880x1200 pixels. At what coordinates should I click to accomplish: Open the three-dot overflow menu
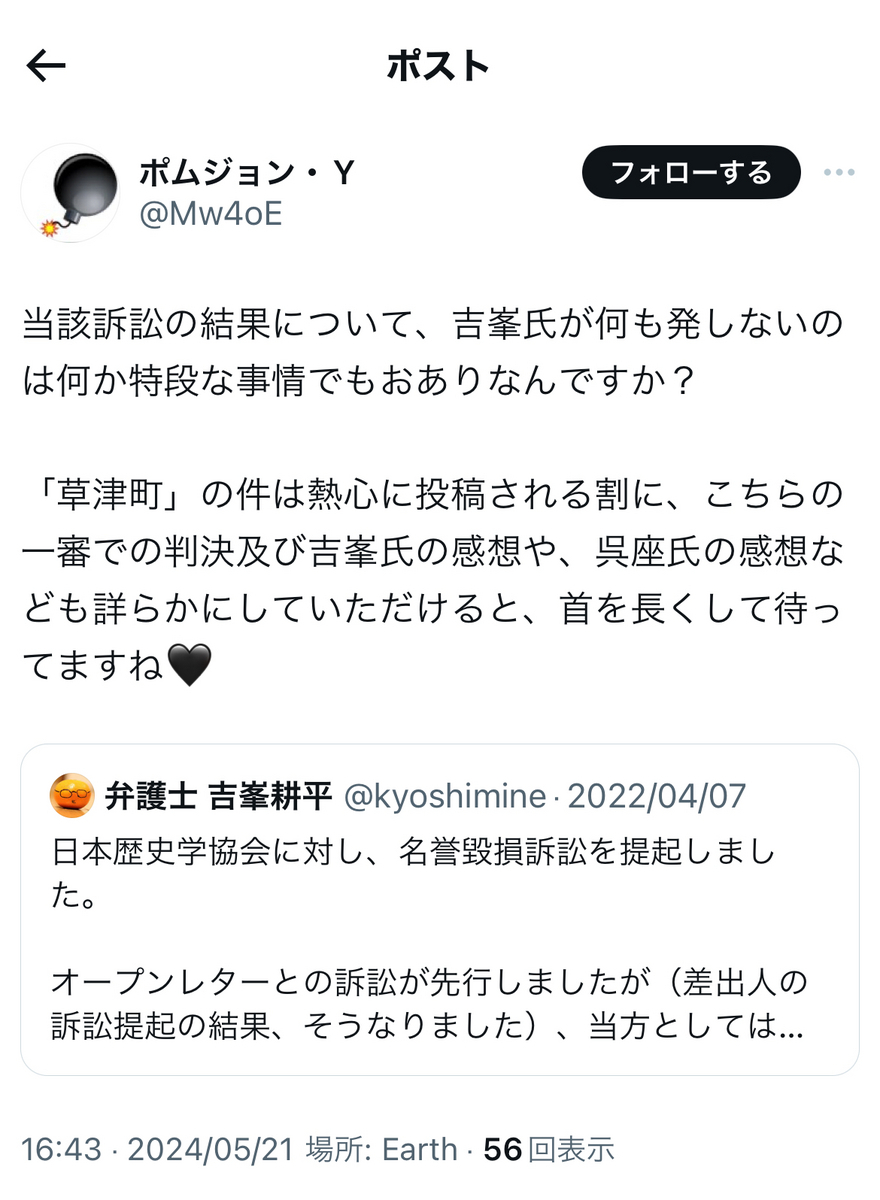[x=838, y=172]
